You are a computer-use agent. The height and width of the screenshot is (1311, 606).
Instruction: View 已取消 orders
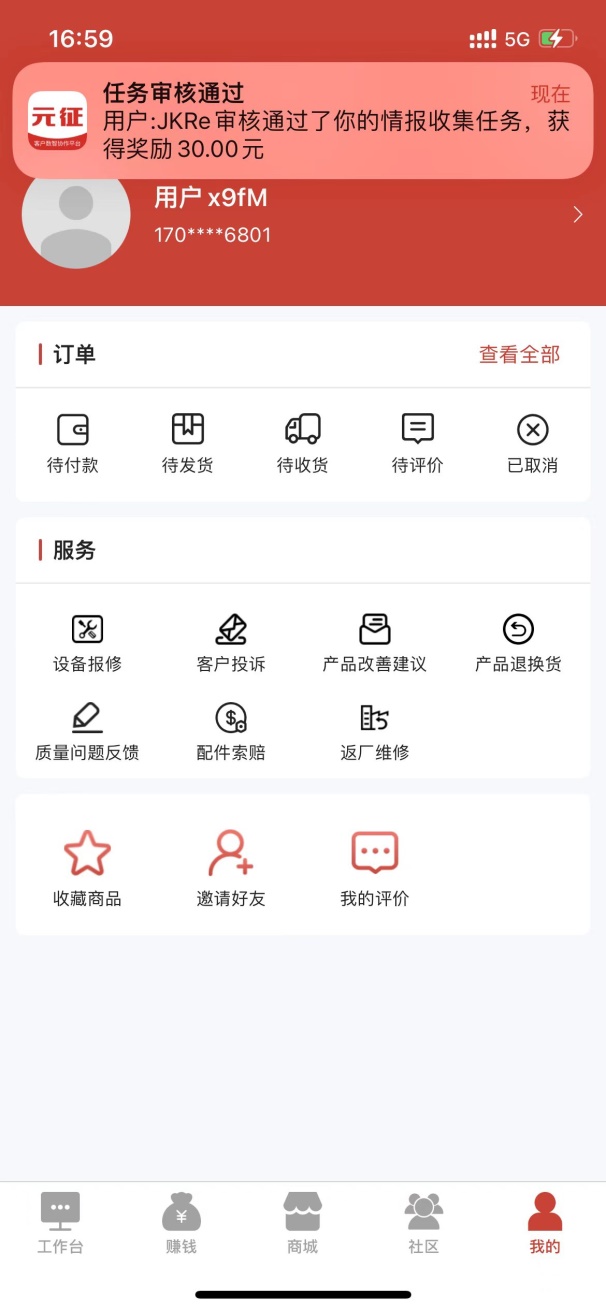[x=533, y=444]
